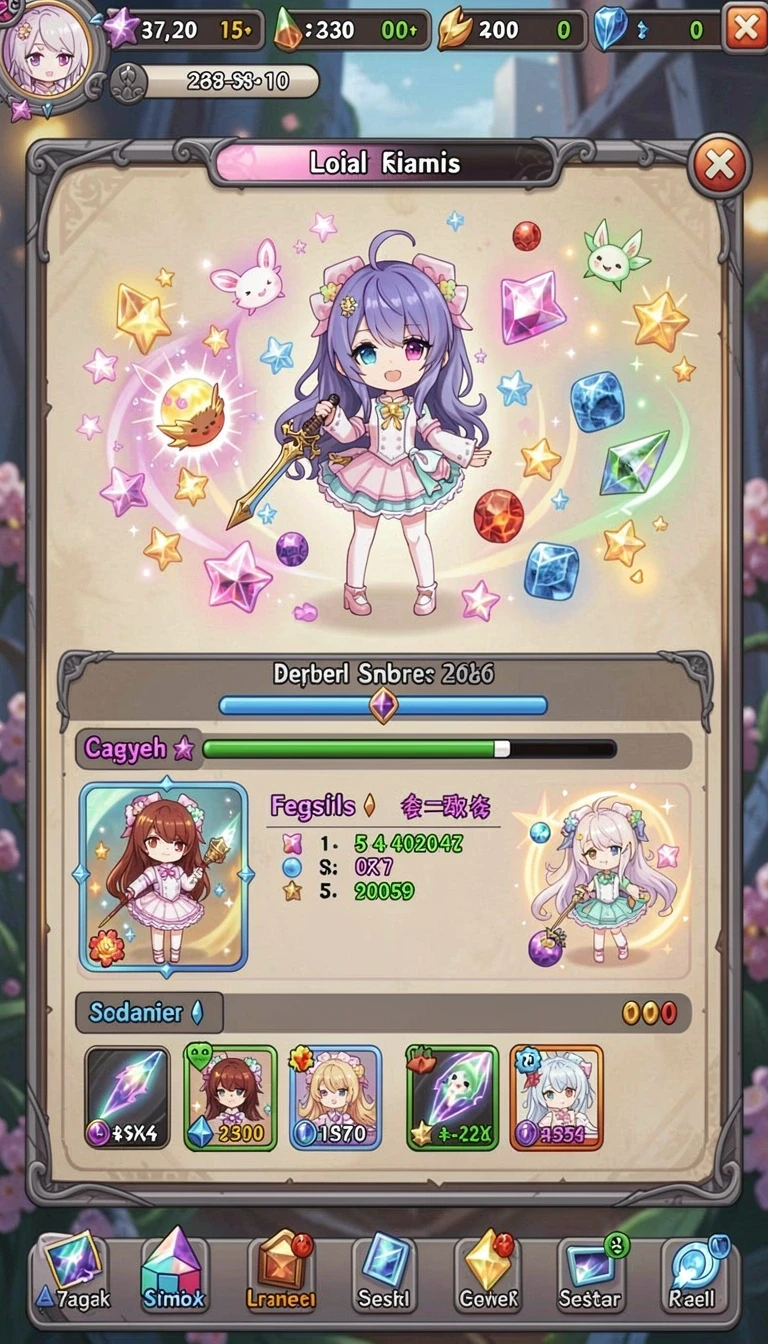Select the brown-haired character card labeled 2300

coord(231,1097)
